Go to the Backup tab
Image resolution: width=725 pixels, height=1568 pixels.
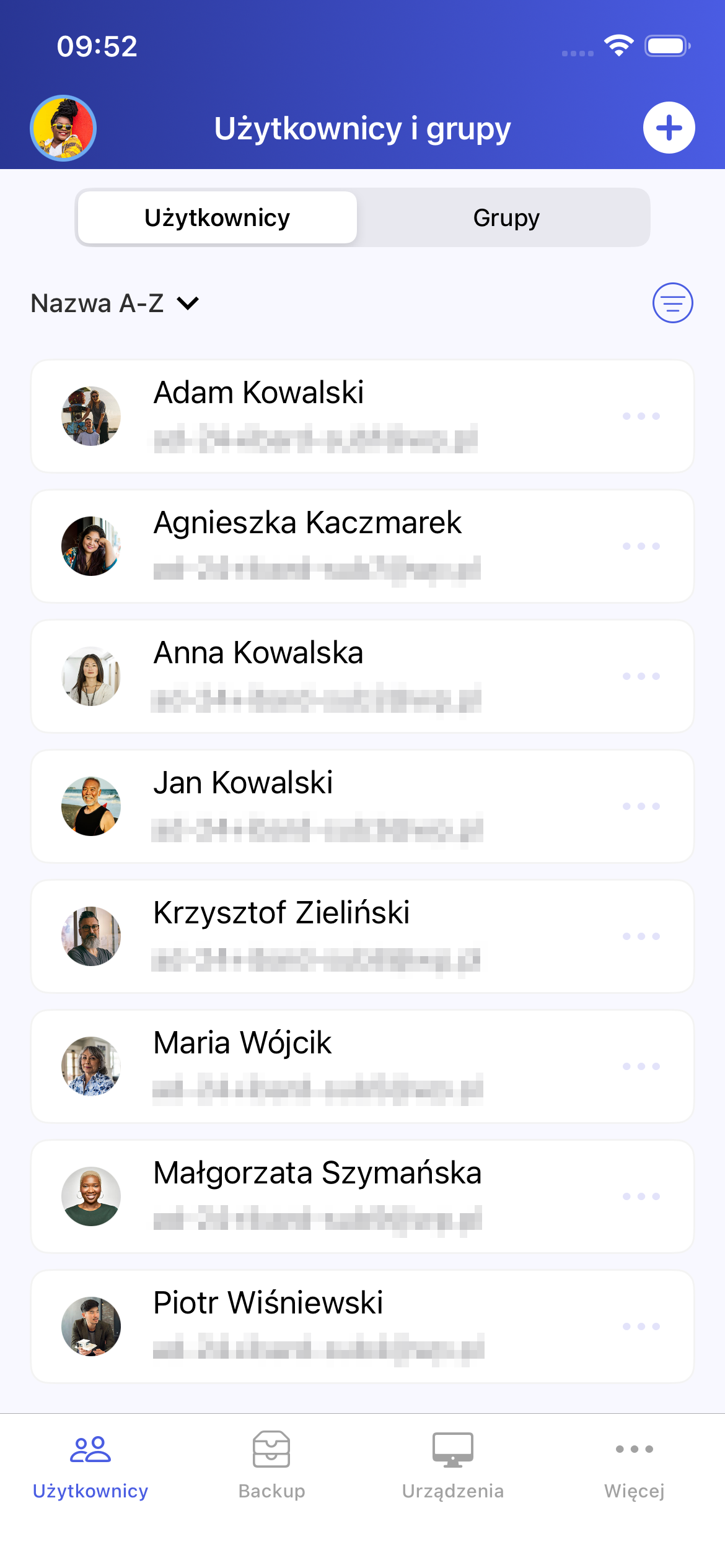click(x=271, y=1465)
